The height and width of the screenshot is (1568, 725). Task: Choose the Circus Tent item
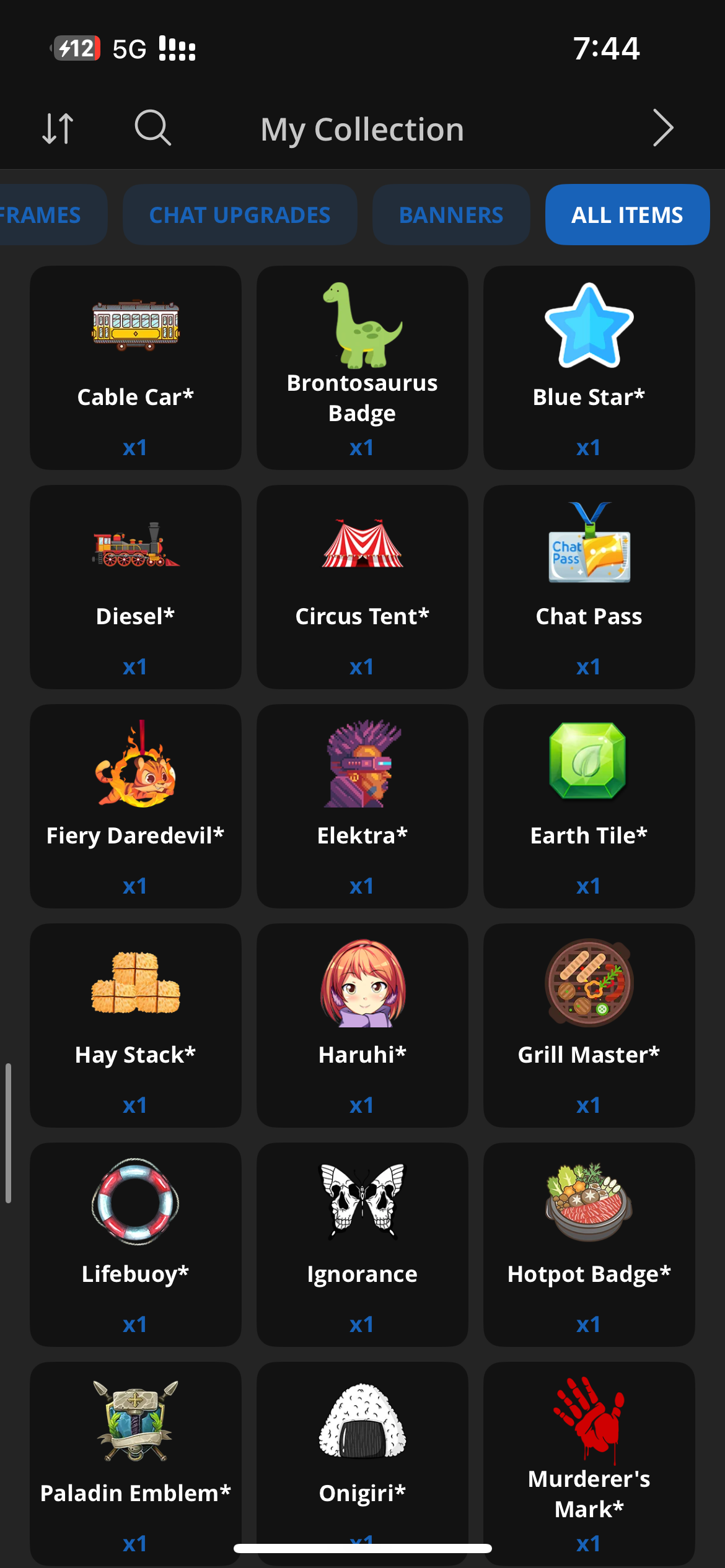(x=362, y=587)
